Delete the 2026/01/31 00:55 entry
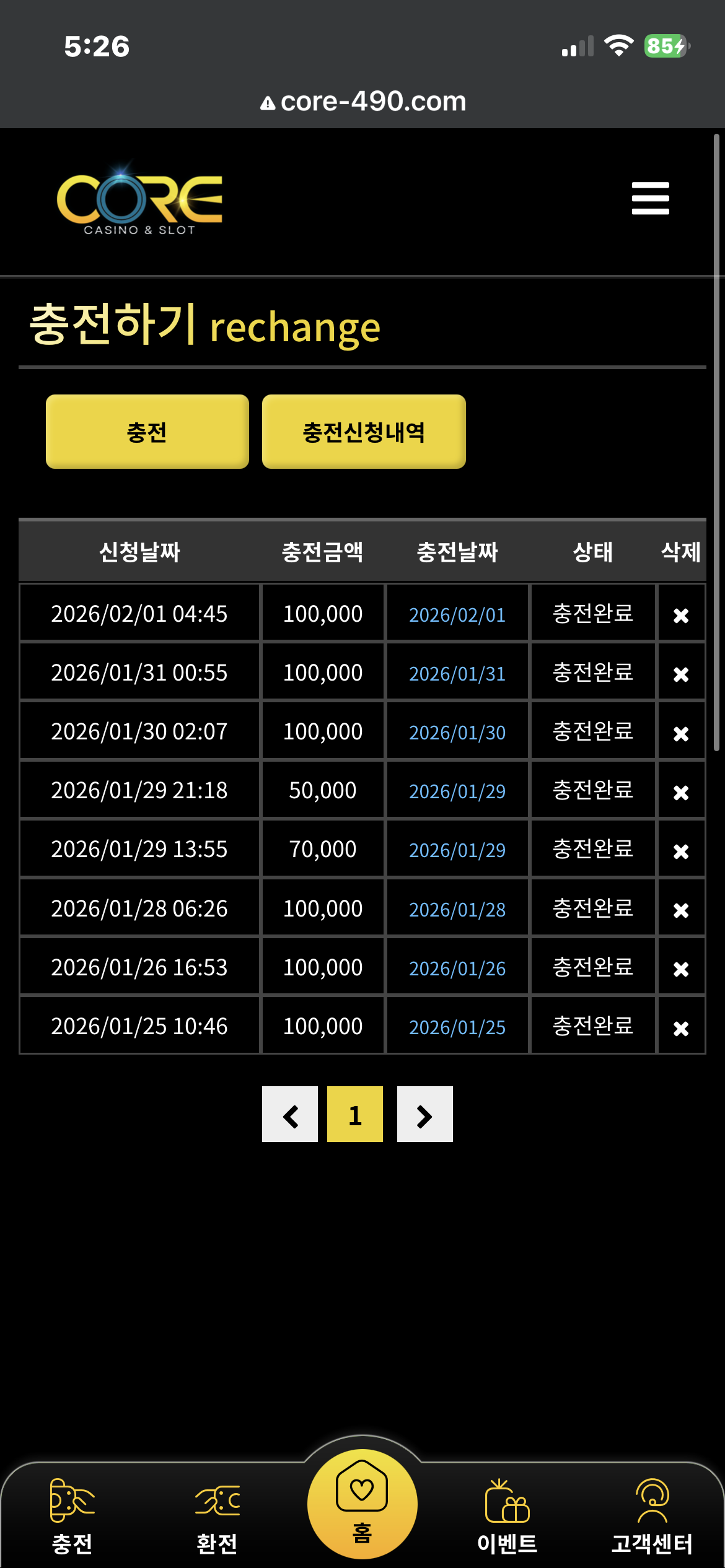 [681, 674]
